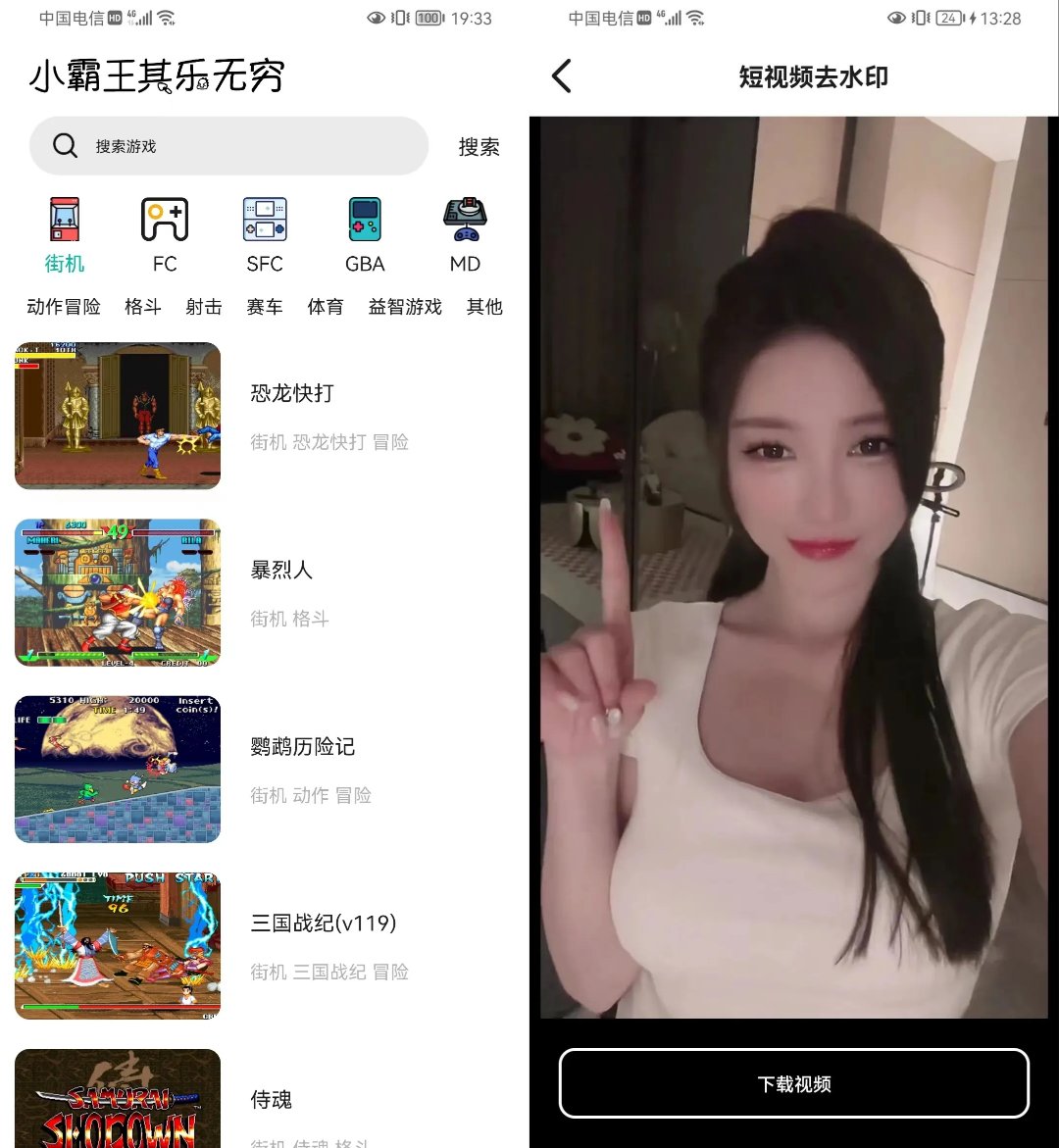This screenshot has width=1059, height=1148.
Task: Select the 街机 arcade category
Action: coord(65,235)
